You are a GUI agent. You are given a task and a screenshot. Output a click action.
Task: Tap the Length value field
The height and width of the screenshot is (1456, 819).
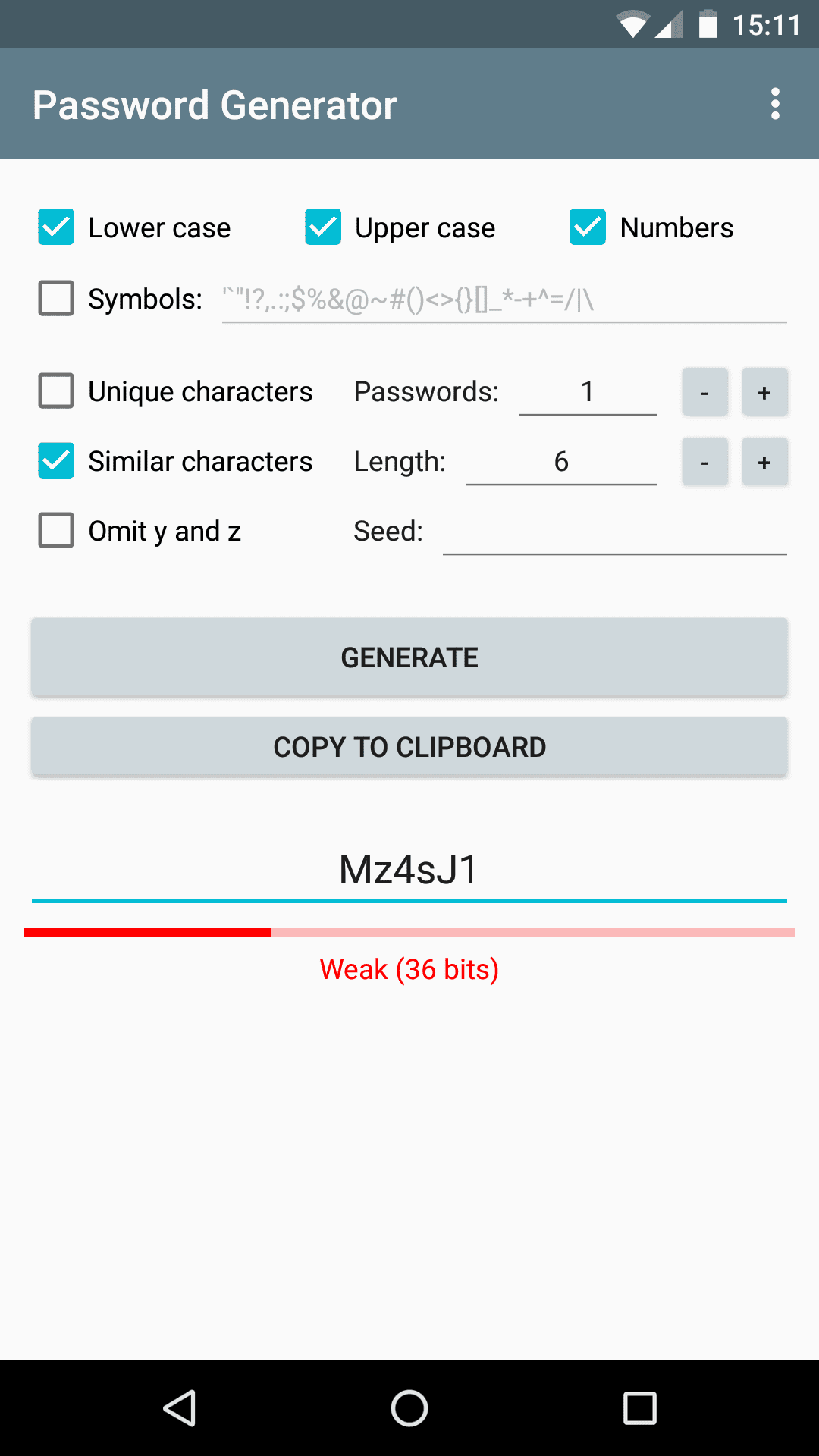(x=561, y=462)
